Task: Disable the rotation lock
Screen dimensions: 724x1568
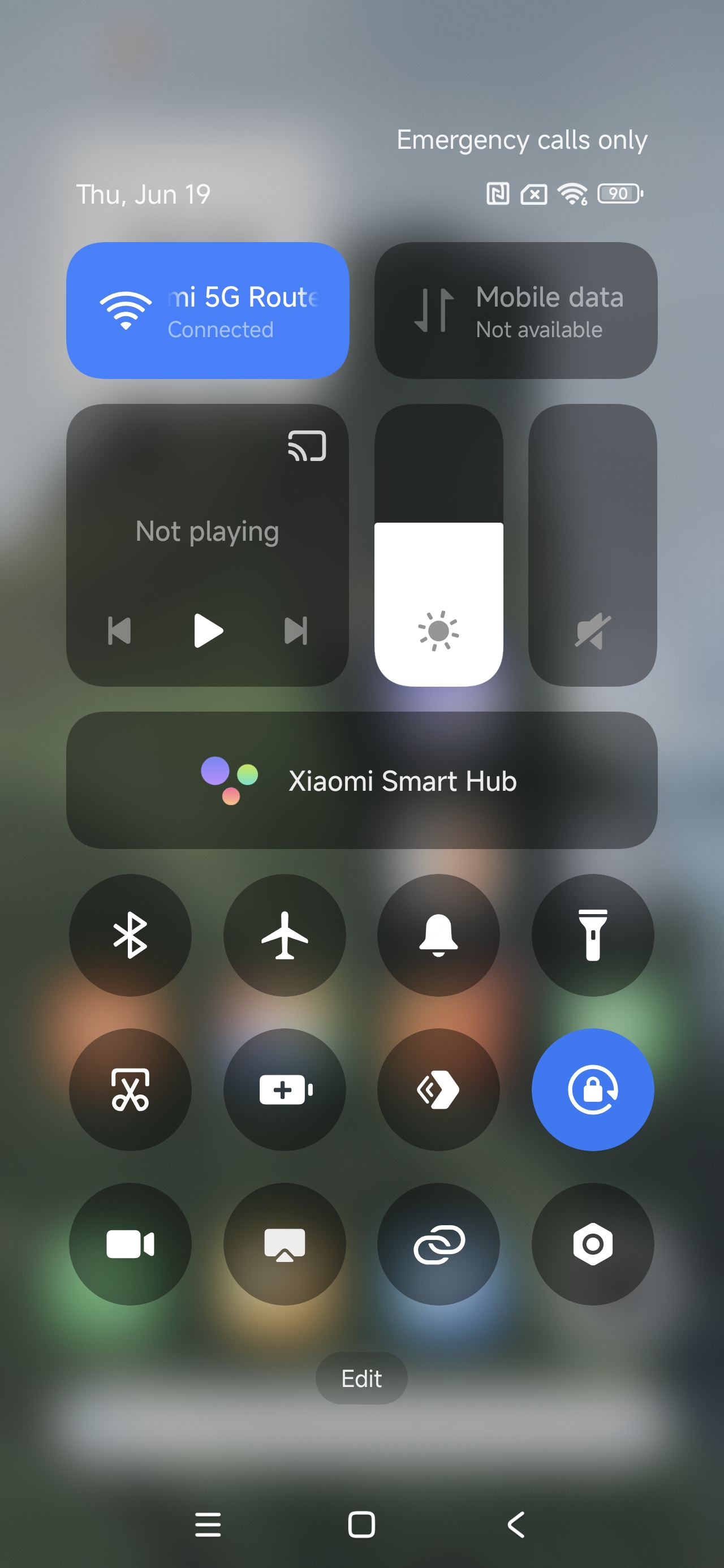Action: (x=592, y=1089)
